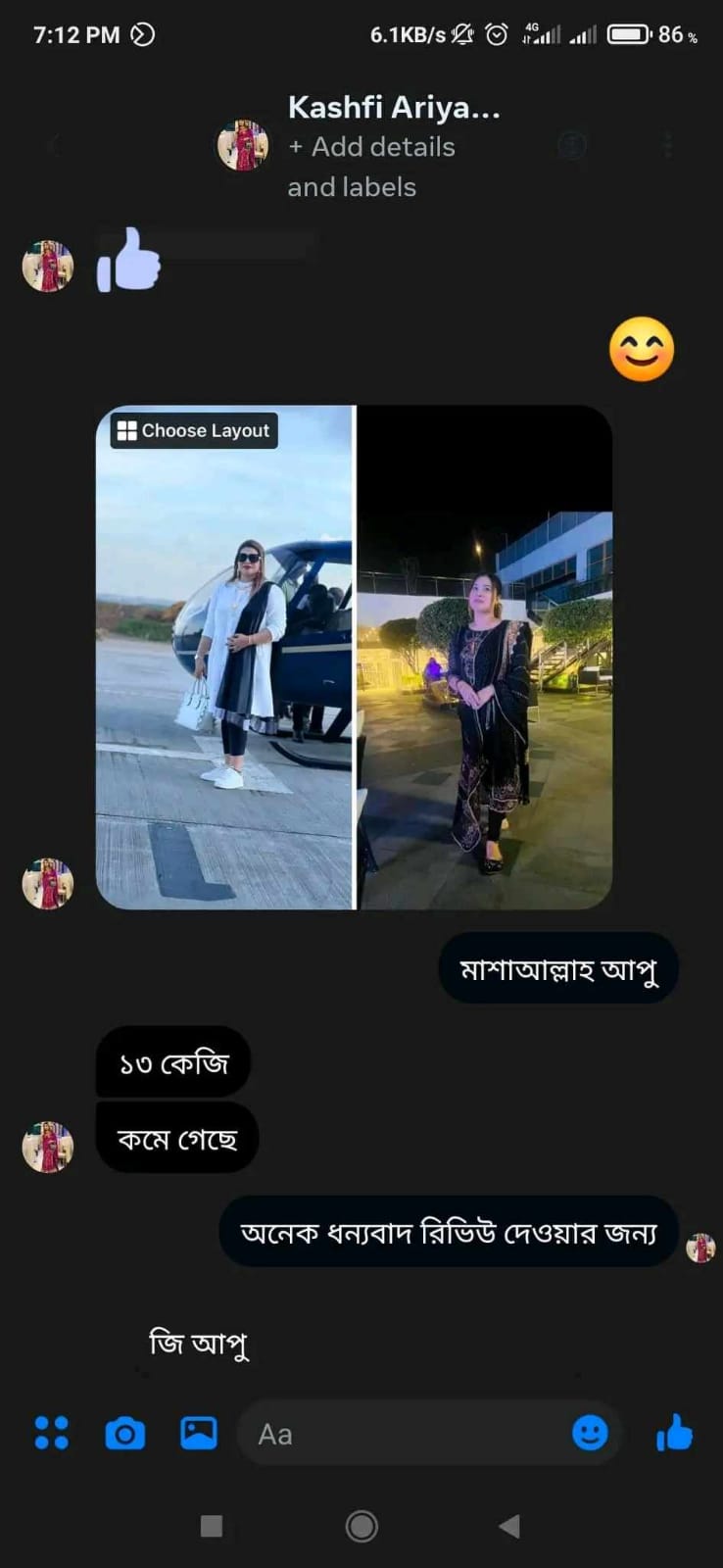
Task: Open Kashfi Ariya's profile picture in header
Action: [243, 146]
